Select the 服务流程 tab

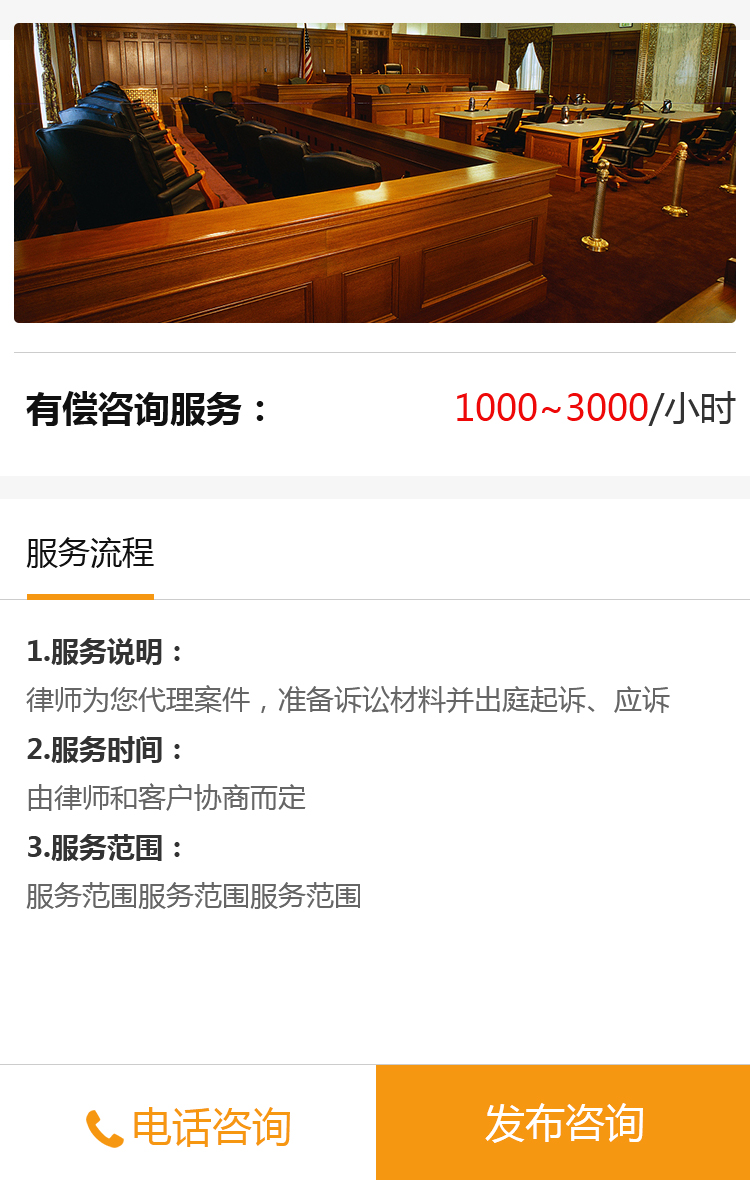(90, 553)
